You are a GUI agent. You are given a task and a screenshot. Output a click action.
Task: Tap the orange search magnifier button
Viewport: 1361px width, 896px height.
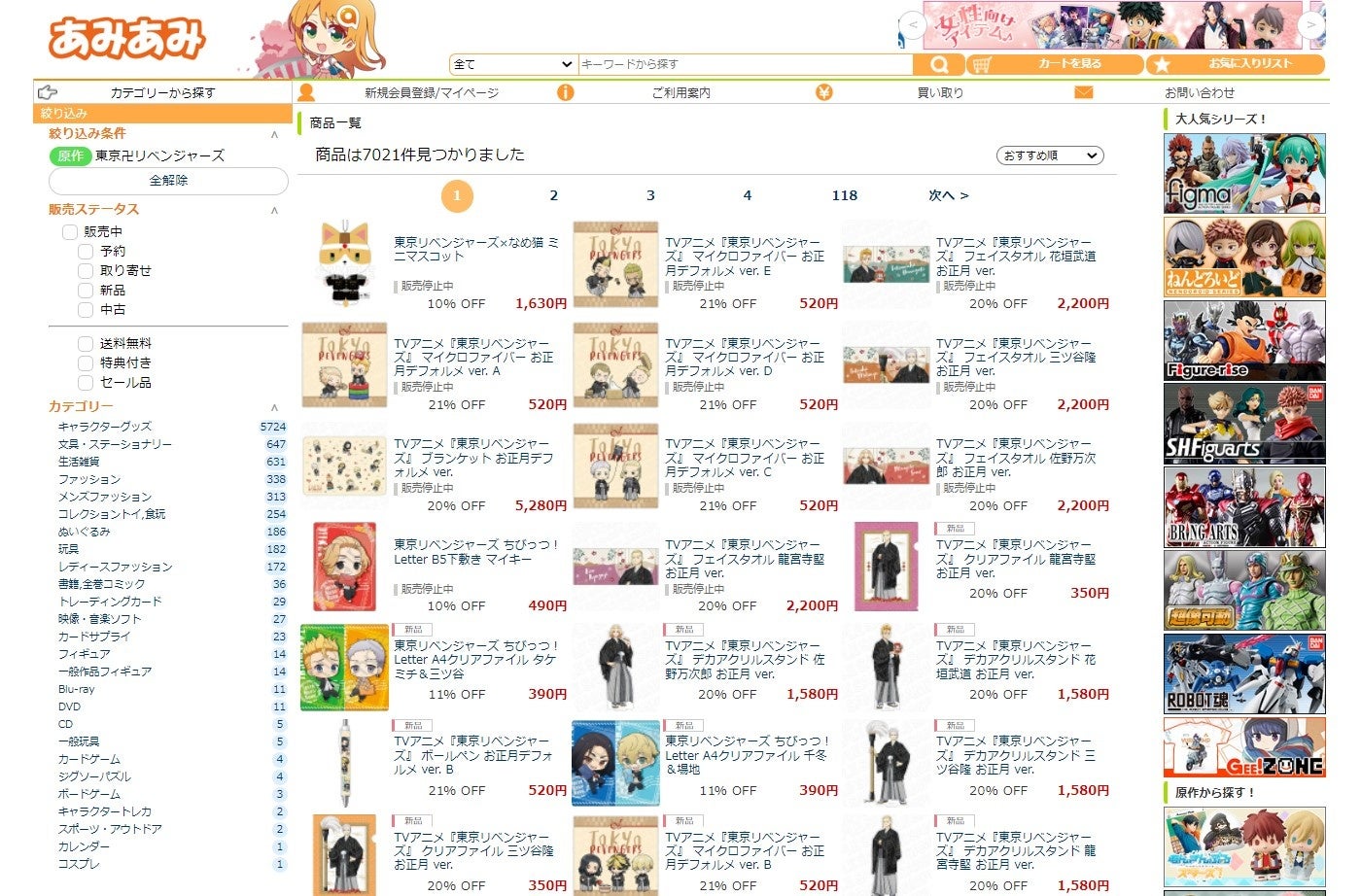pos(939,64)
